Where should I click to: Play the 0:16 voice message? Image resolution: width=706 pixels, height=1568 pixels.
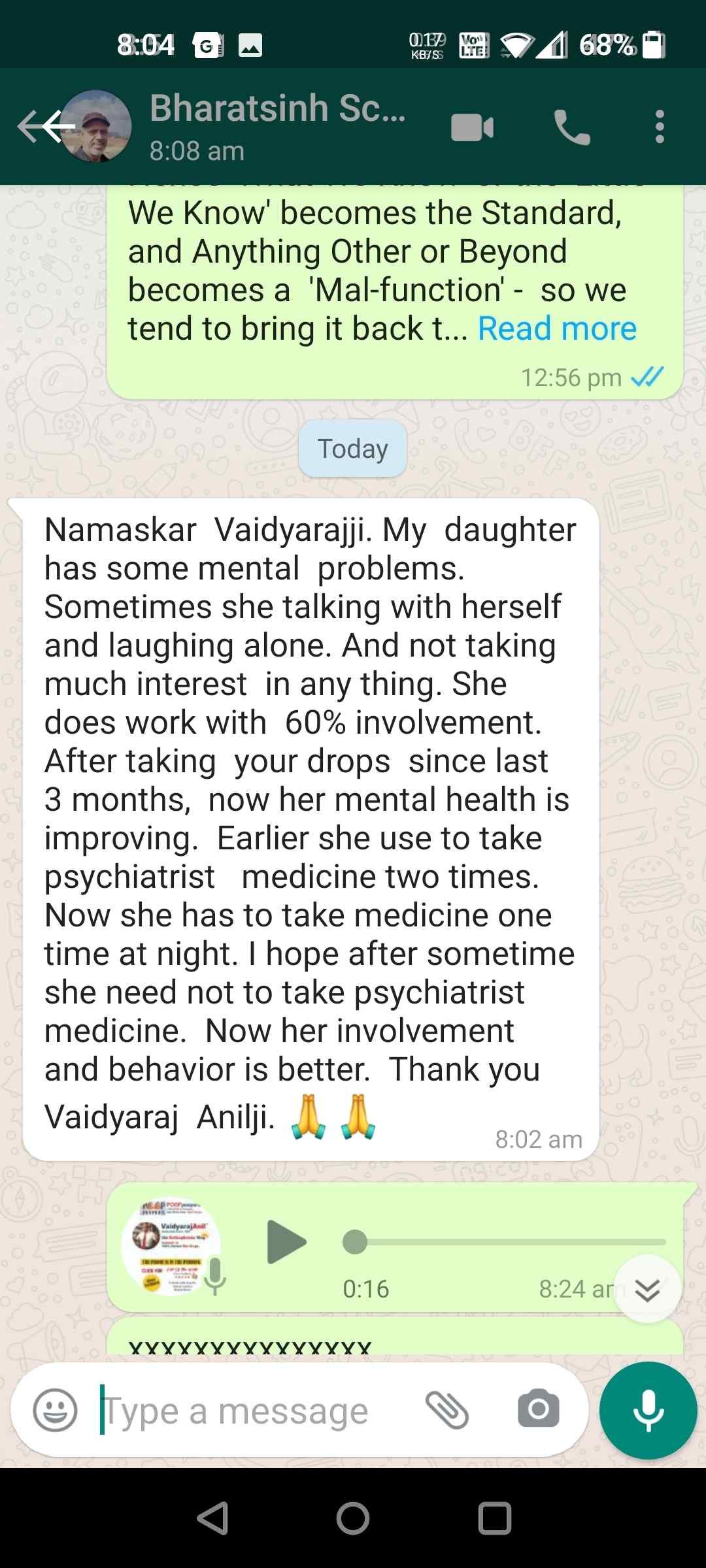click(286, 1242)
